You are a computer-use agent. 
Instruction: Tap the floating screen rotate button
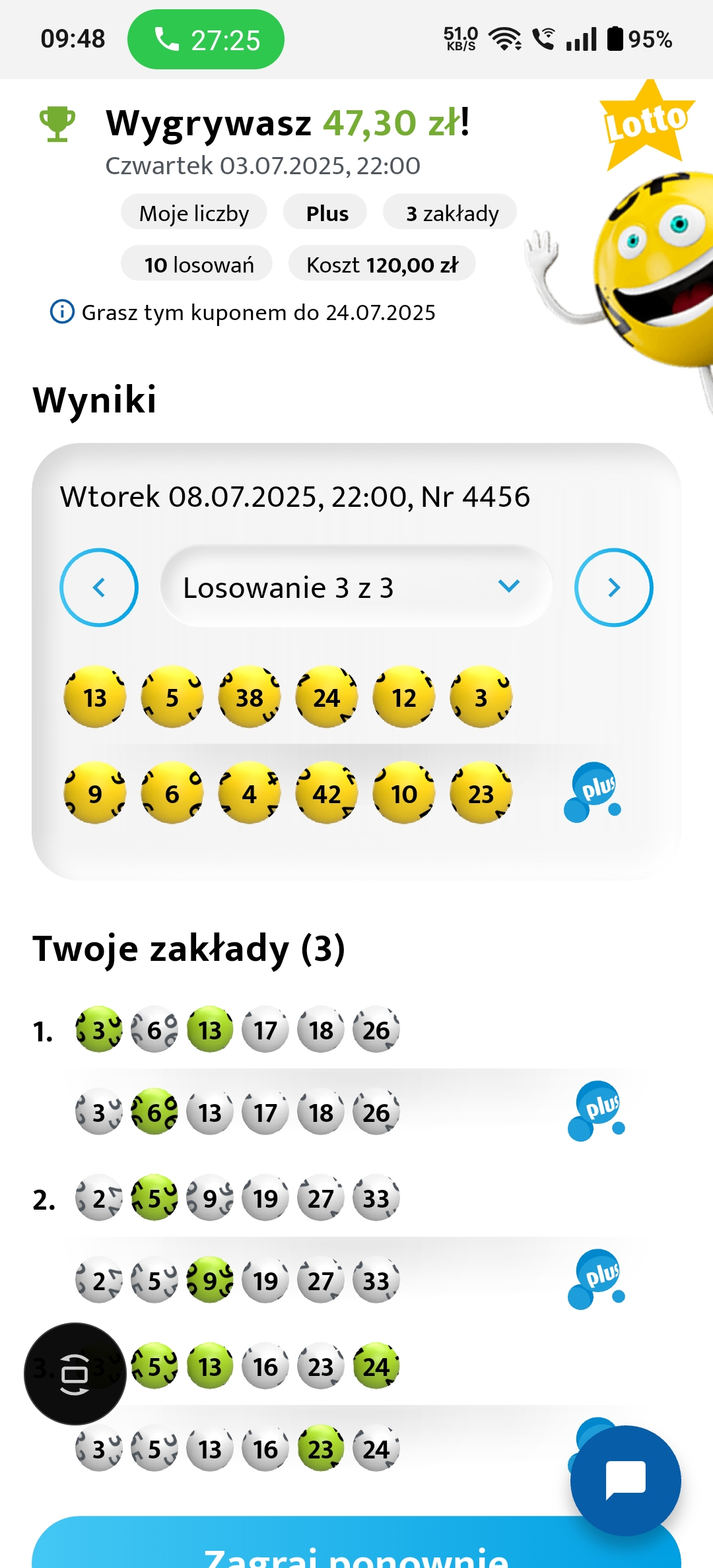75,1373
